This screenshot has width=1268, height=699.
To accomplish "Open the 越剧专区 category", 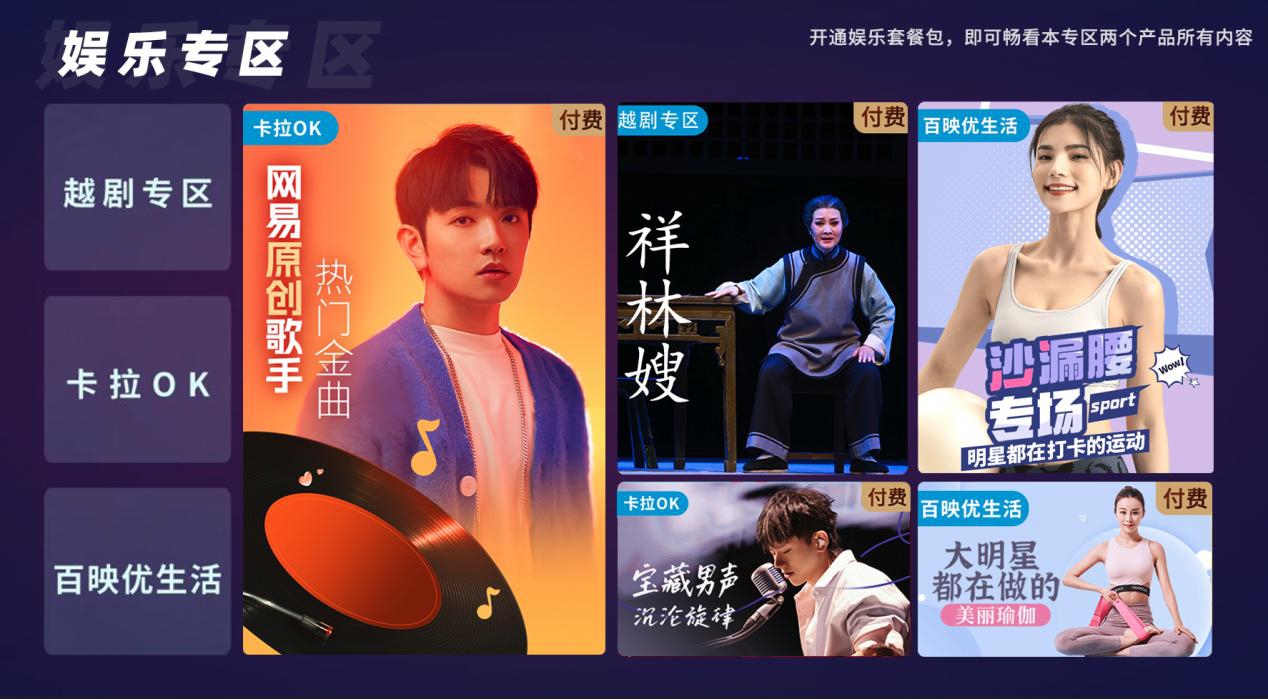I will pyautogui.click(x=138, y=189).
